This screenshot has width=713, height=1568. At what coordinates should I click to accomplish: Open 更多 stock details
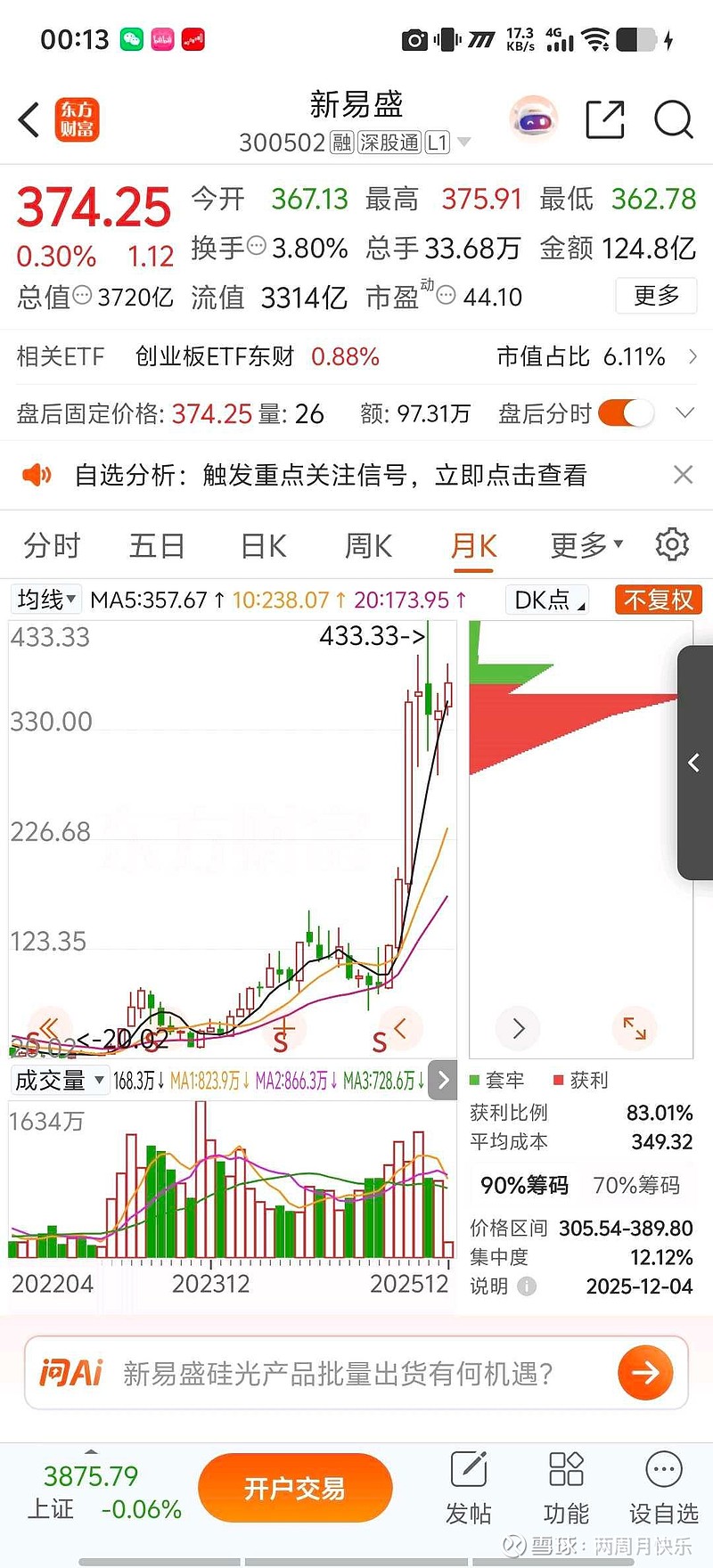[x=655, y=296]
